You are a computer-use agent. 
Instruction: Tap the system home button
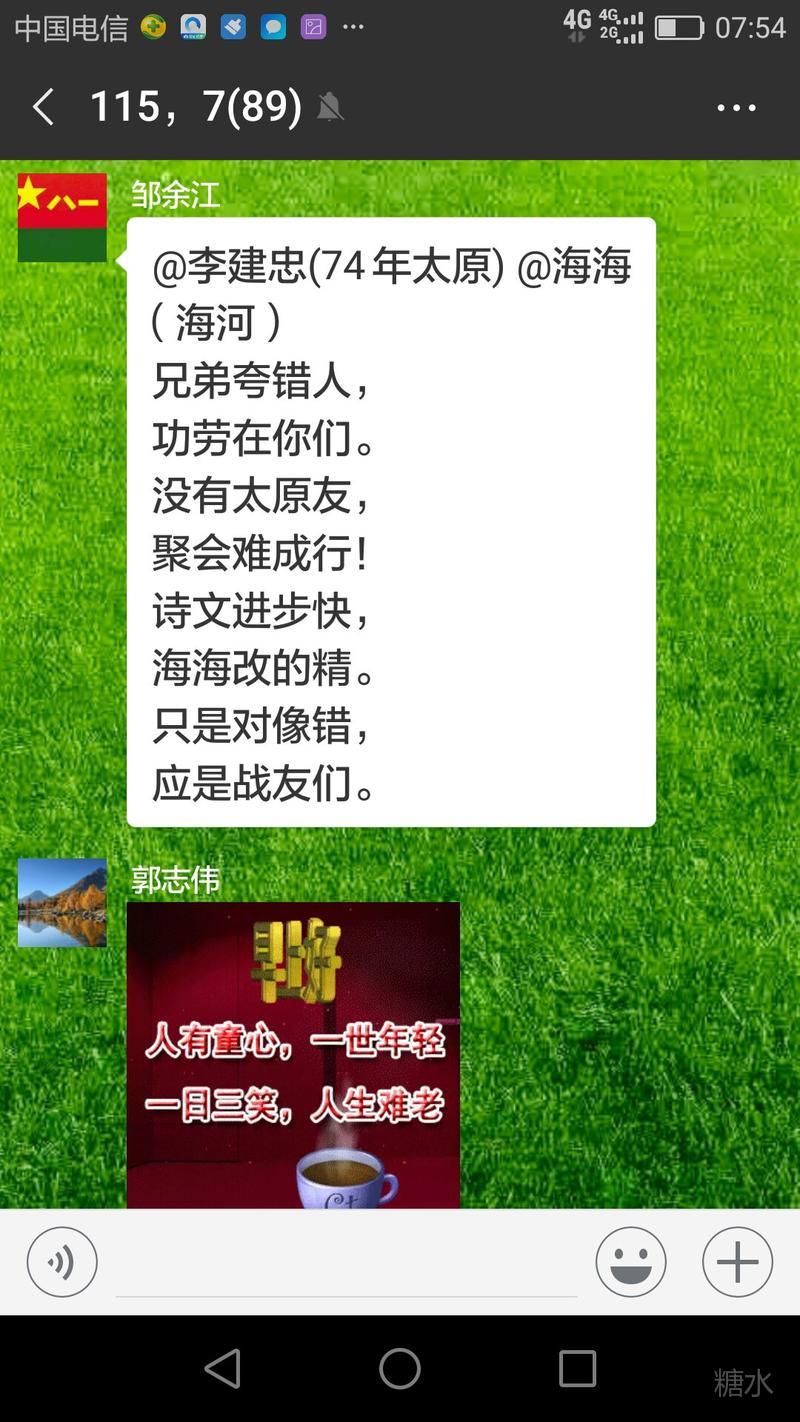(400, 1368)
